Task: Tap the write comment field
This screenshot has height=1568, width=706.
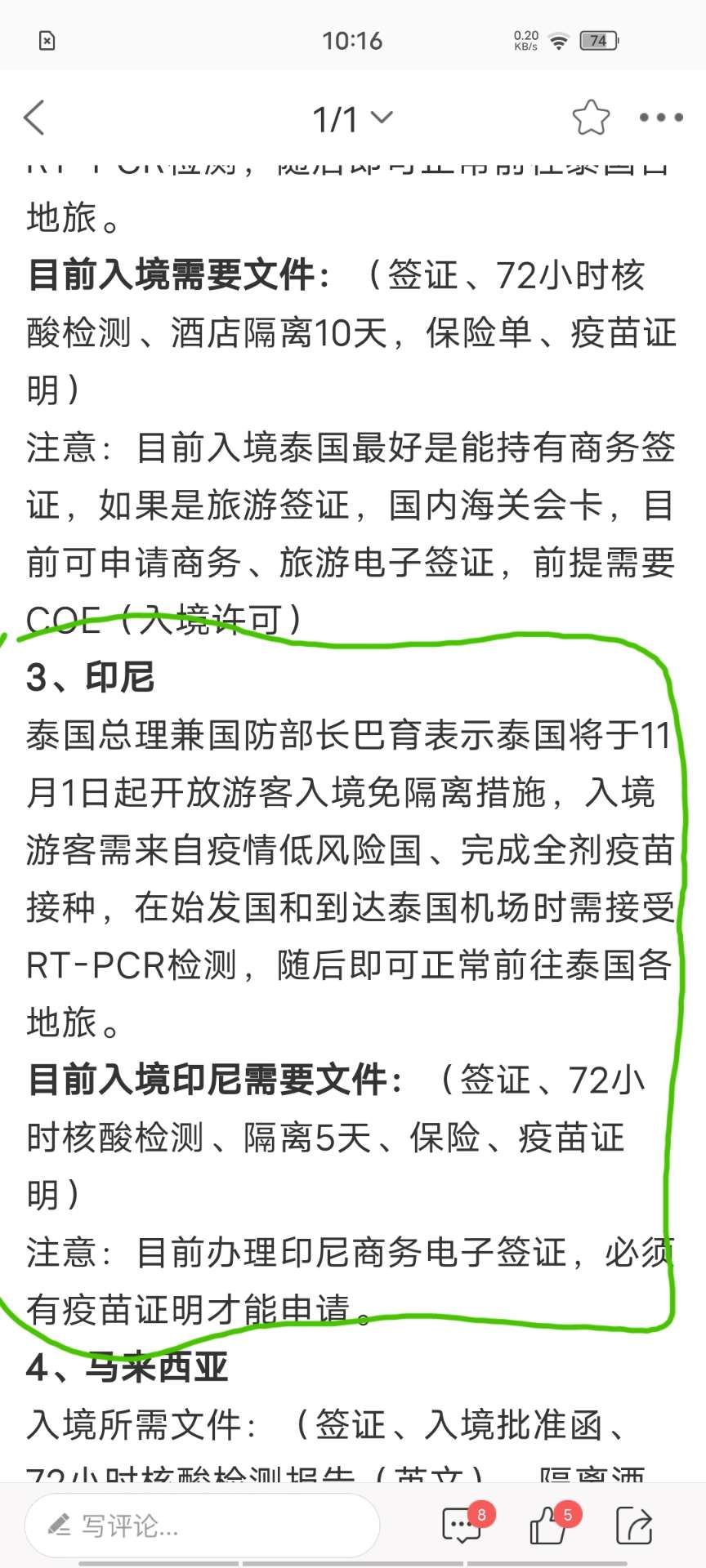Action: (x=203, y=1524)
